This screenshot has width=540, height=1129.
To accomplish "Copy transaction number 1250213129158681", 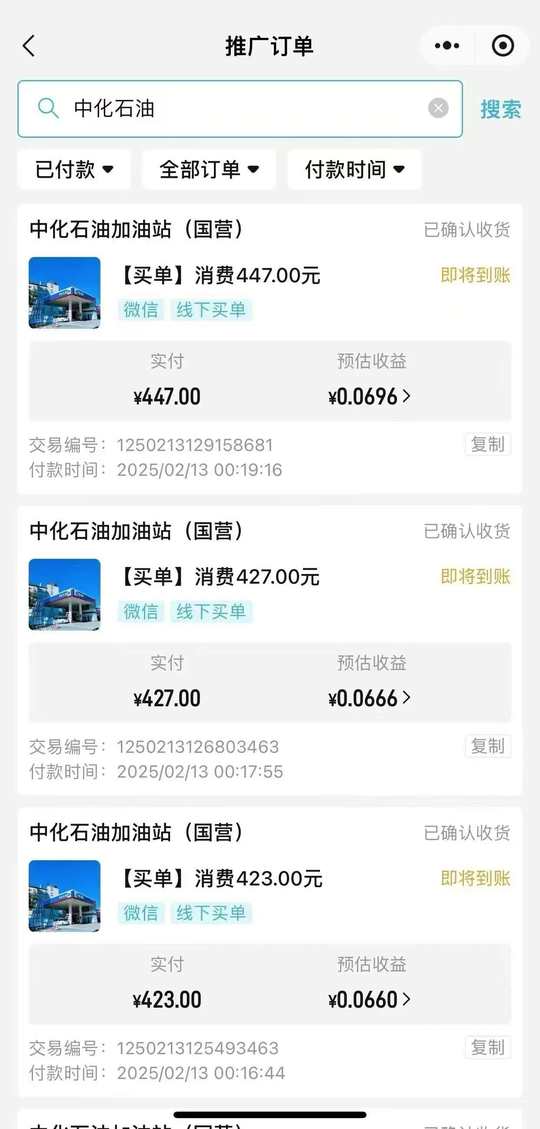I will pyautogui.click(x=487, y=444).
